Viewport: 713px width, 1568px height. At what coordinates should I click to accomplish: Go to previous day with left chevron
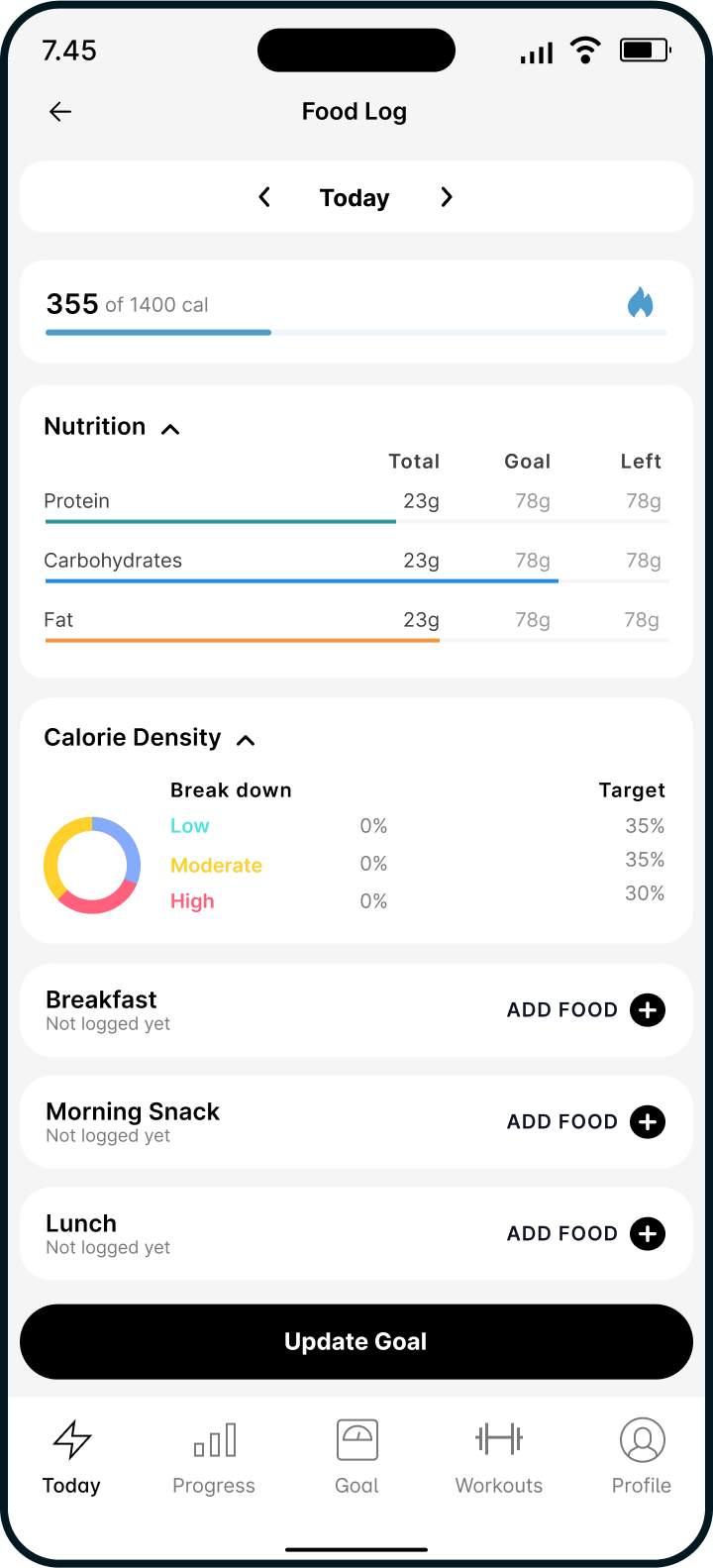pos(263,196)
